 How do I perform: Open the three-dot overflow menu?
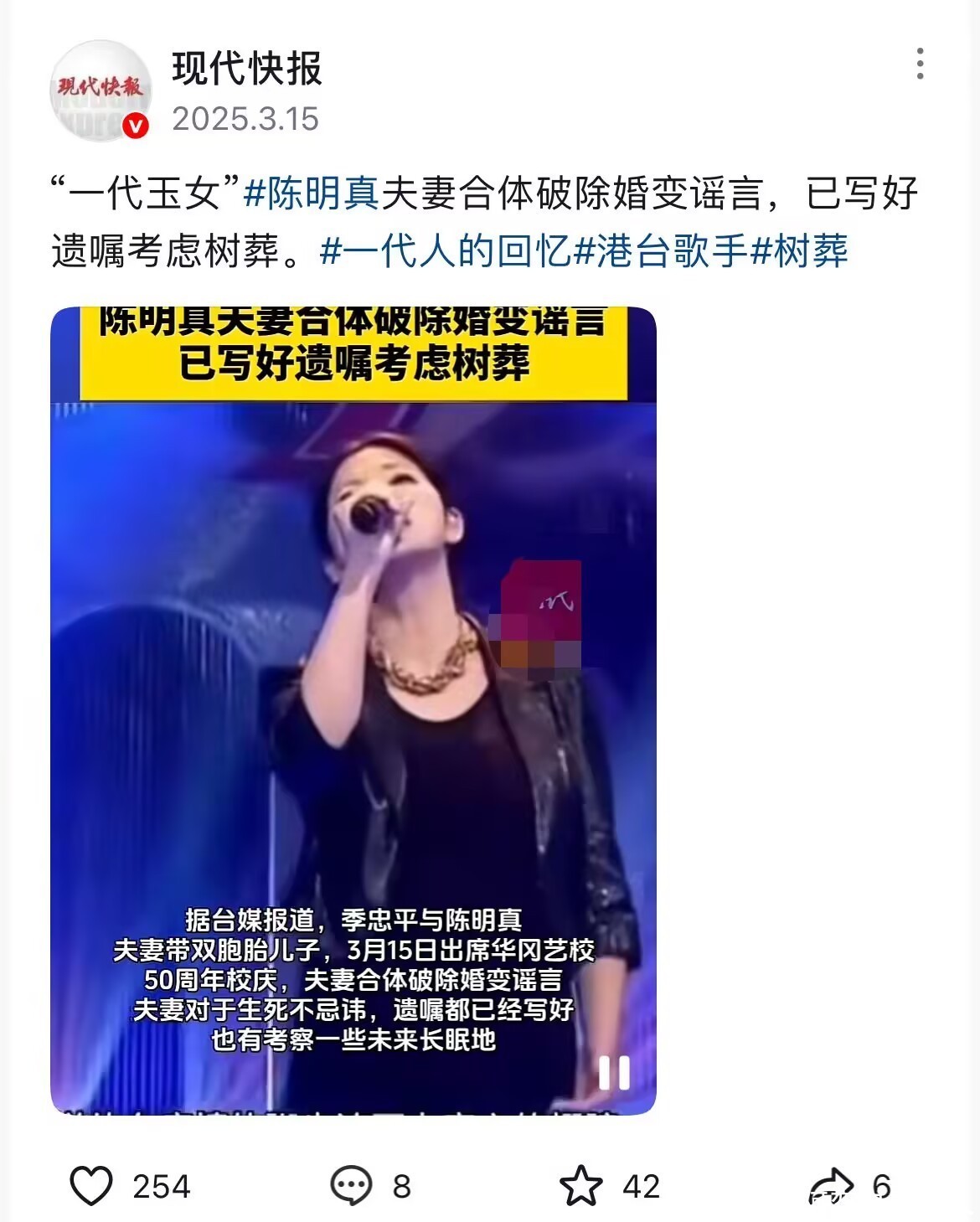pos(920,64)
